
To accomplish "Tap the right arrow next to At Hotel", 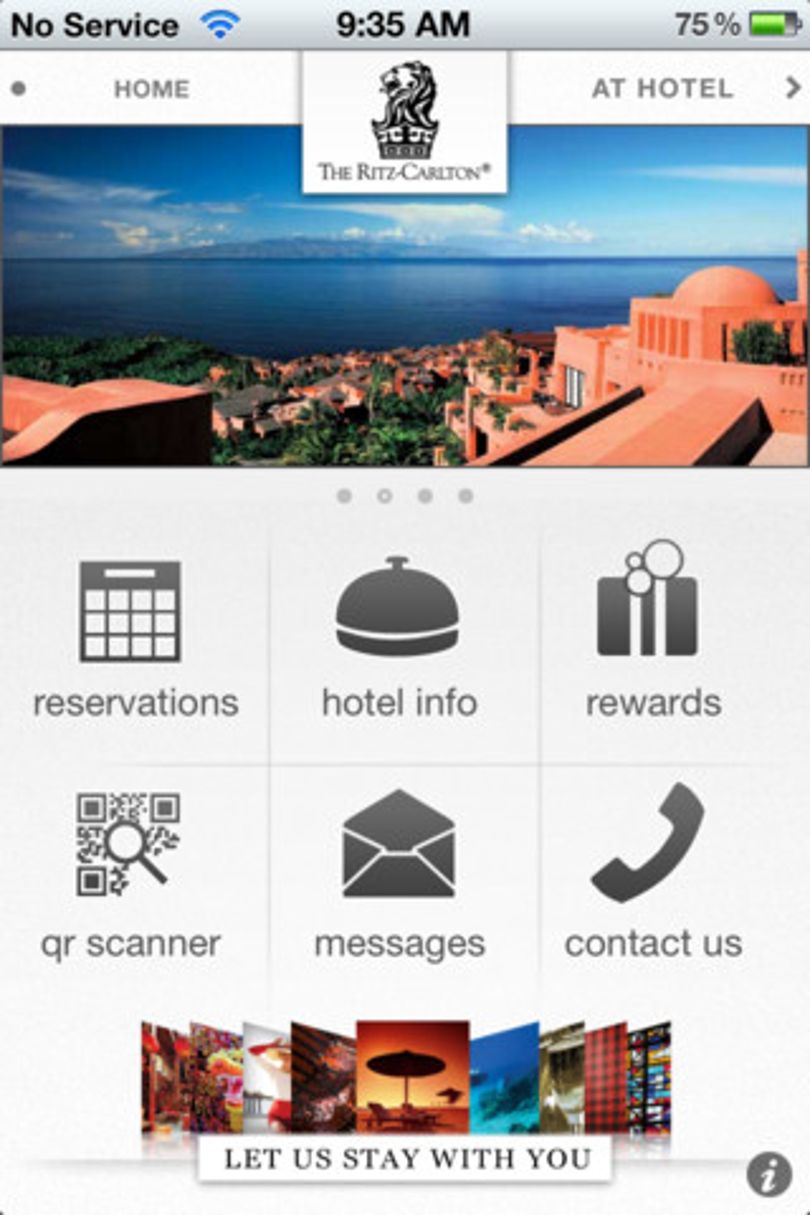I will (x=793, y=88).
